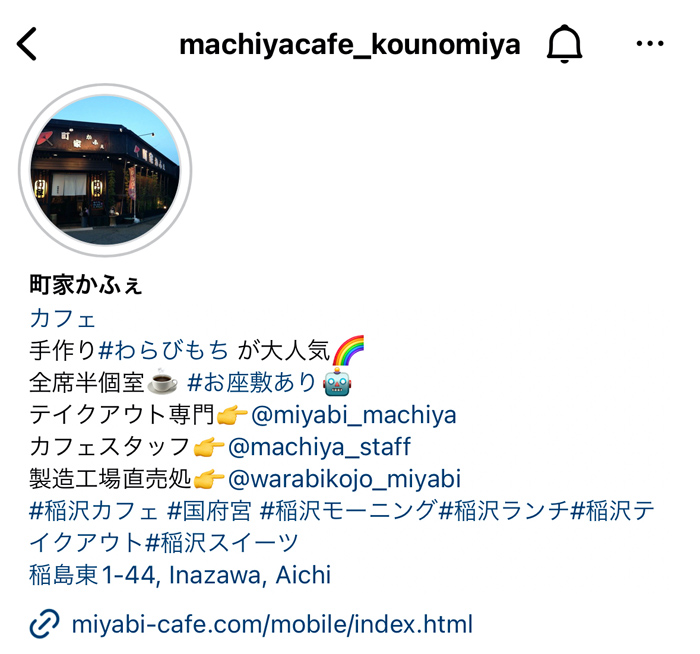Screen dimensions: 700x654
Task: Open the #稲沢スイーツ hashtag
Action: pos(222,543)
